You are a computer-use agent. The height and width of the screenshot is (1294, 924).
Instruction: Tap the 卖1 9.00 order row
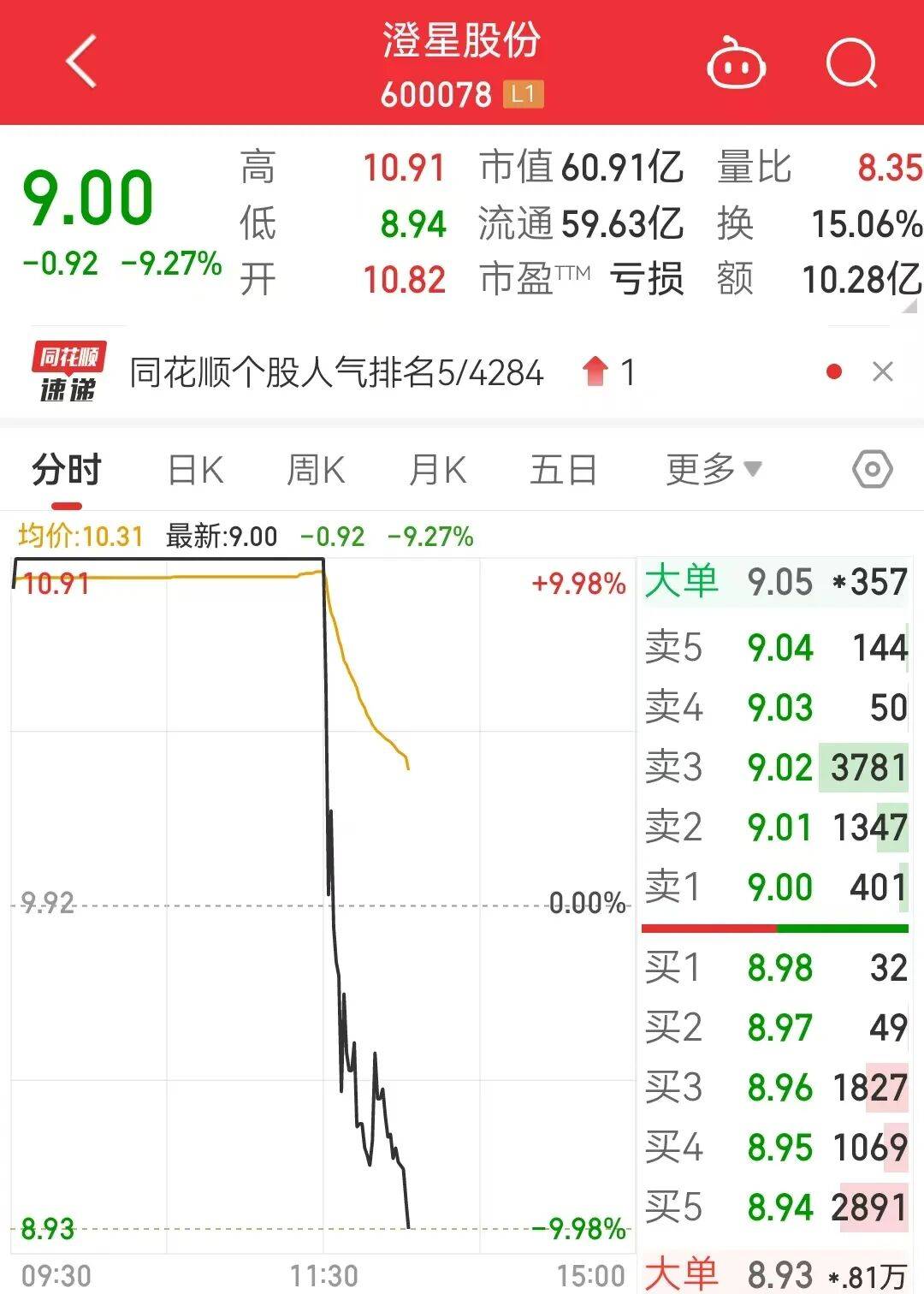tap(774, 887)
